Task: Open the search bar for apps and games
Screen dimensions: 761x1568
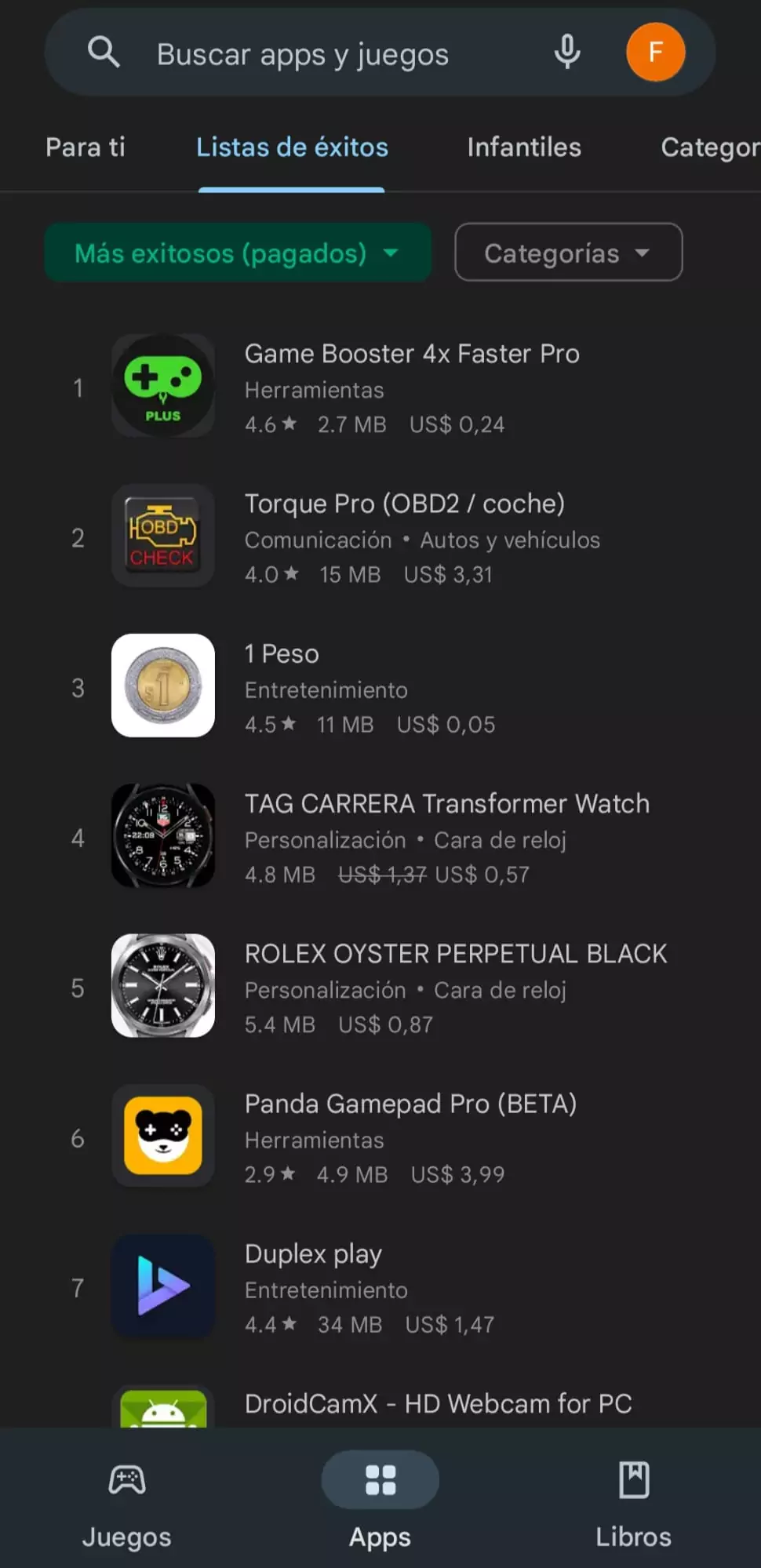Action: coord(302,54)
